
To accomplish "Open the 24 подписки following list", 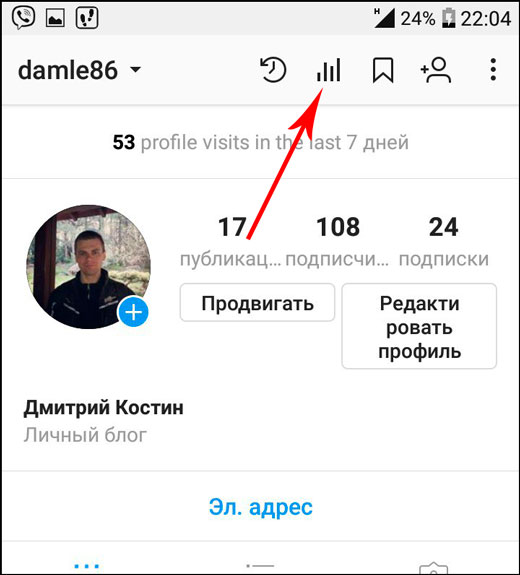I will [444, 242].
